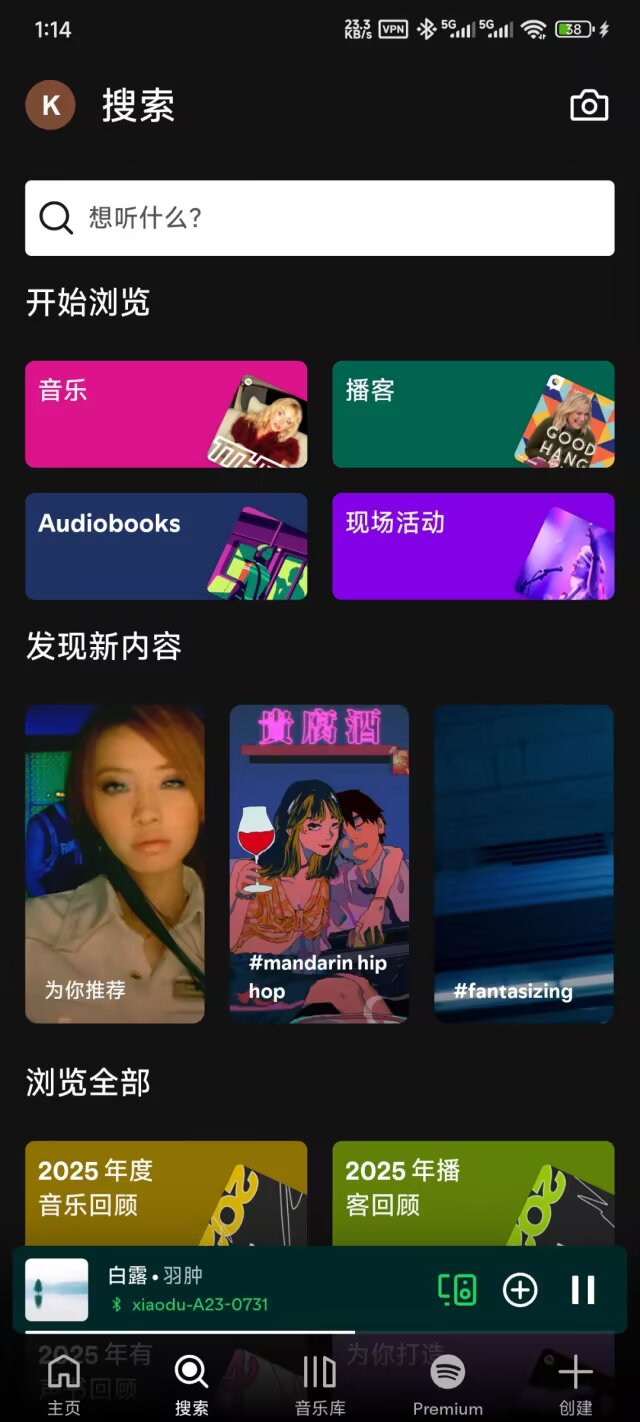Switch to the 音乐库 tab

tap(320, 1384)
